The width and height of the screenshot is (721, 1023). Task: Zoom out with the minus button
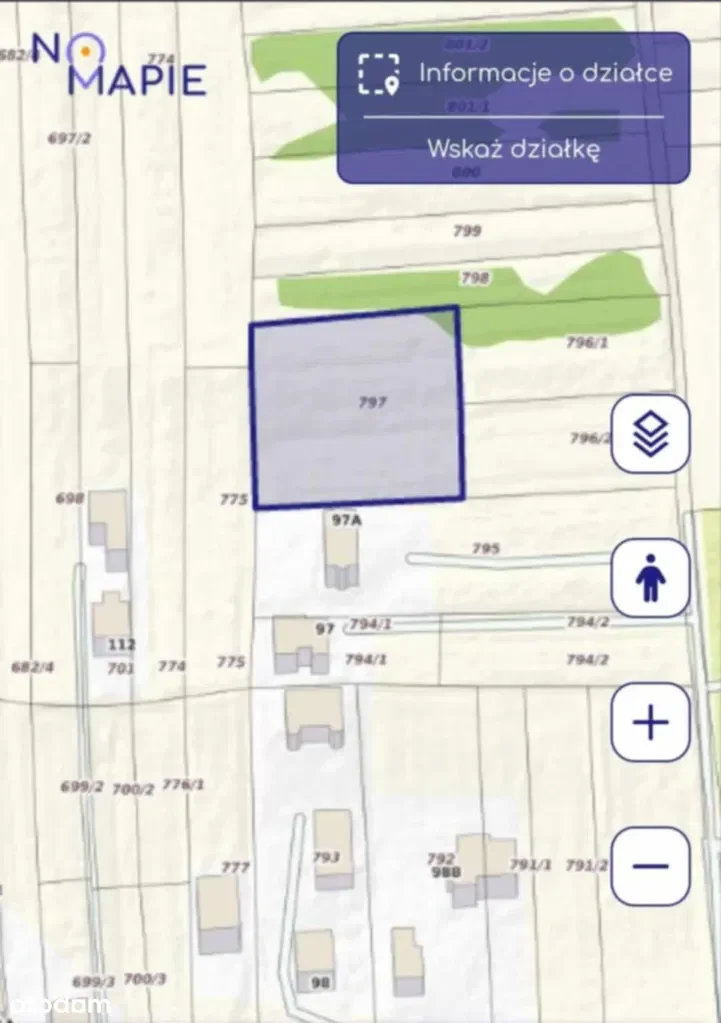click(x=650, y=866)
